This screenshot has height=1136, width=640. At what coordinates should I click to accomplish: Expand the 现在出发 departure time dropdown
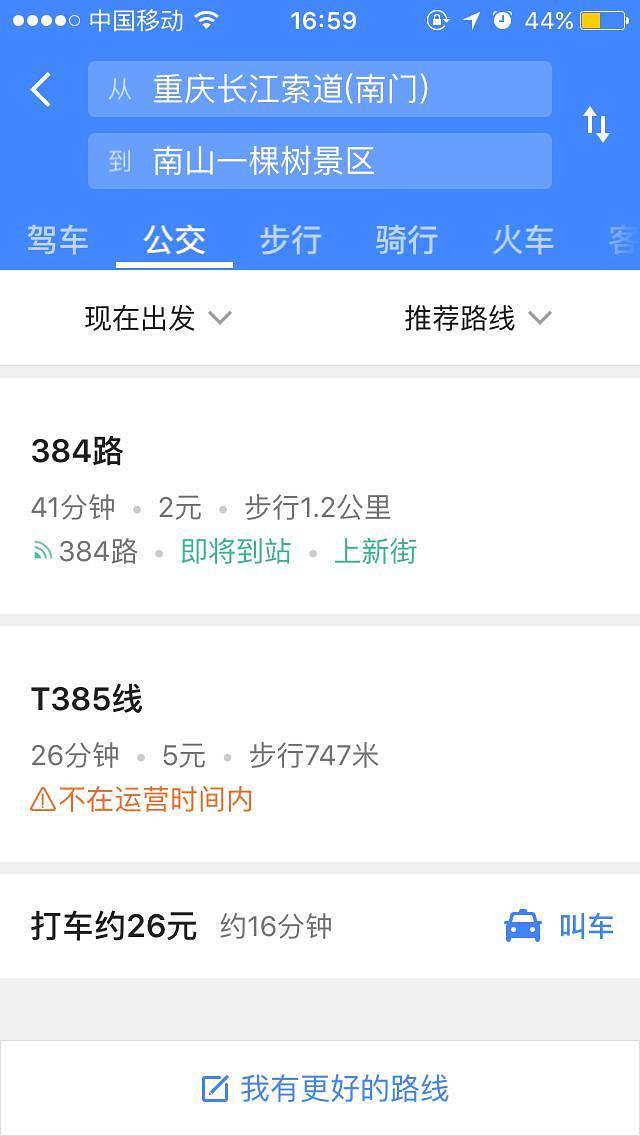tap(158, 319)
